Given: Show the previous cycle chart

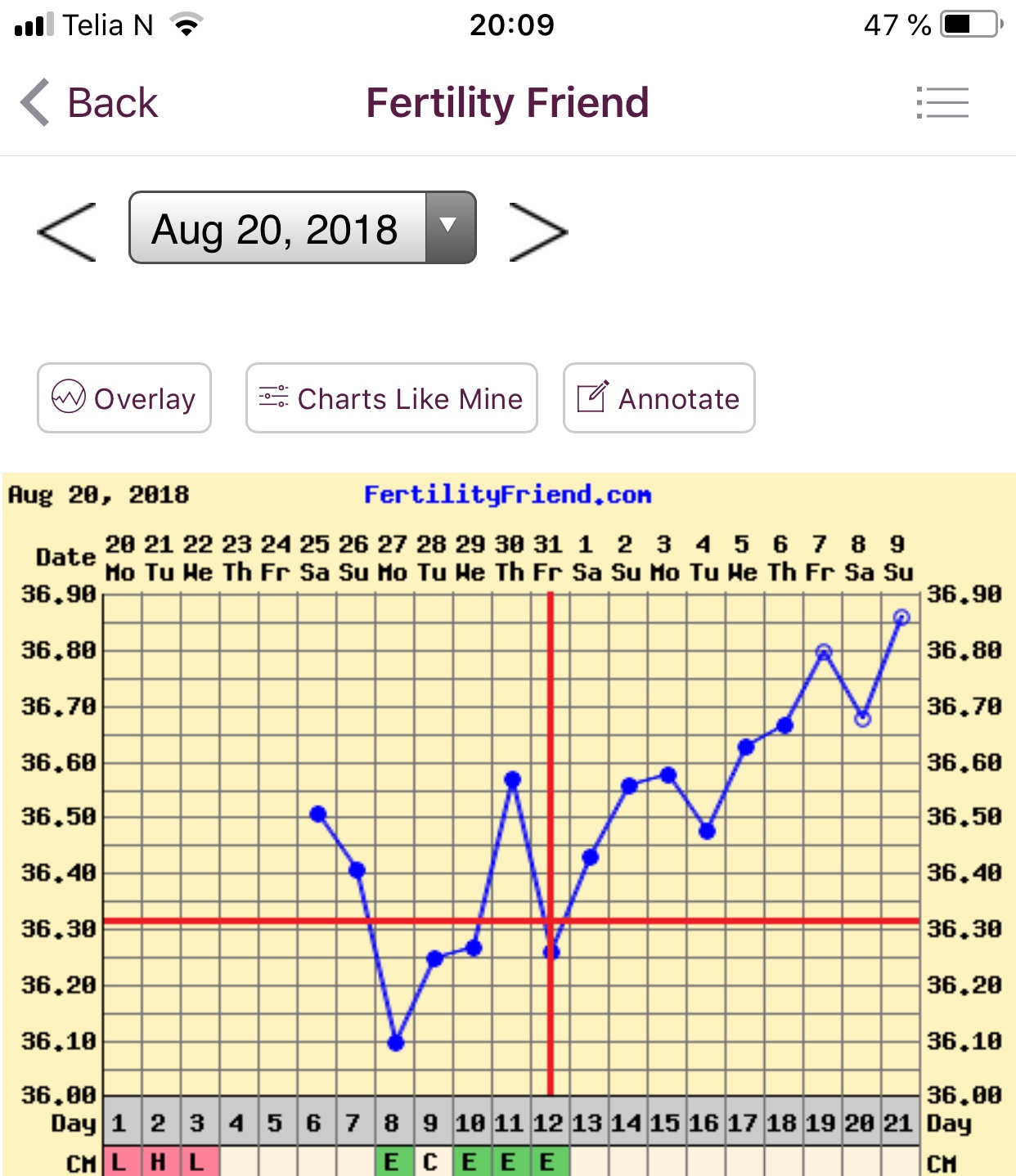Looking at the screenshot, I should click(x=67, y=231).
